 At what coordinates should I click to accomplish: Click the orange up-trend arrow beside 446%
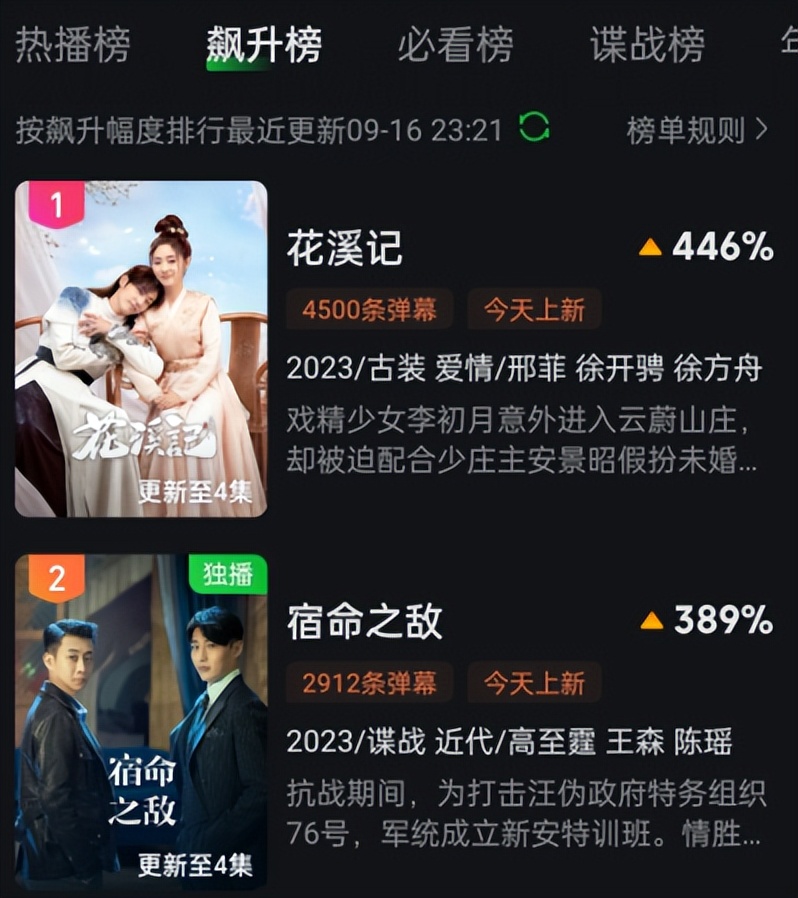(x=652, y=249)
